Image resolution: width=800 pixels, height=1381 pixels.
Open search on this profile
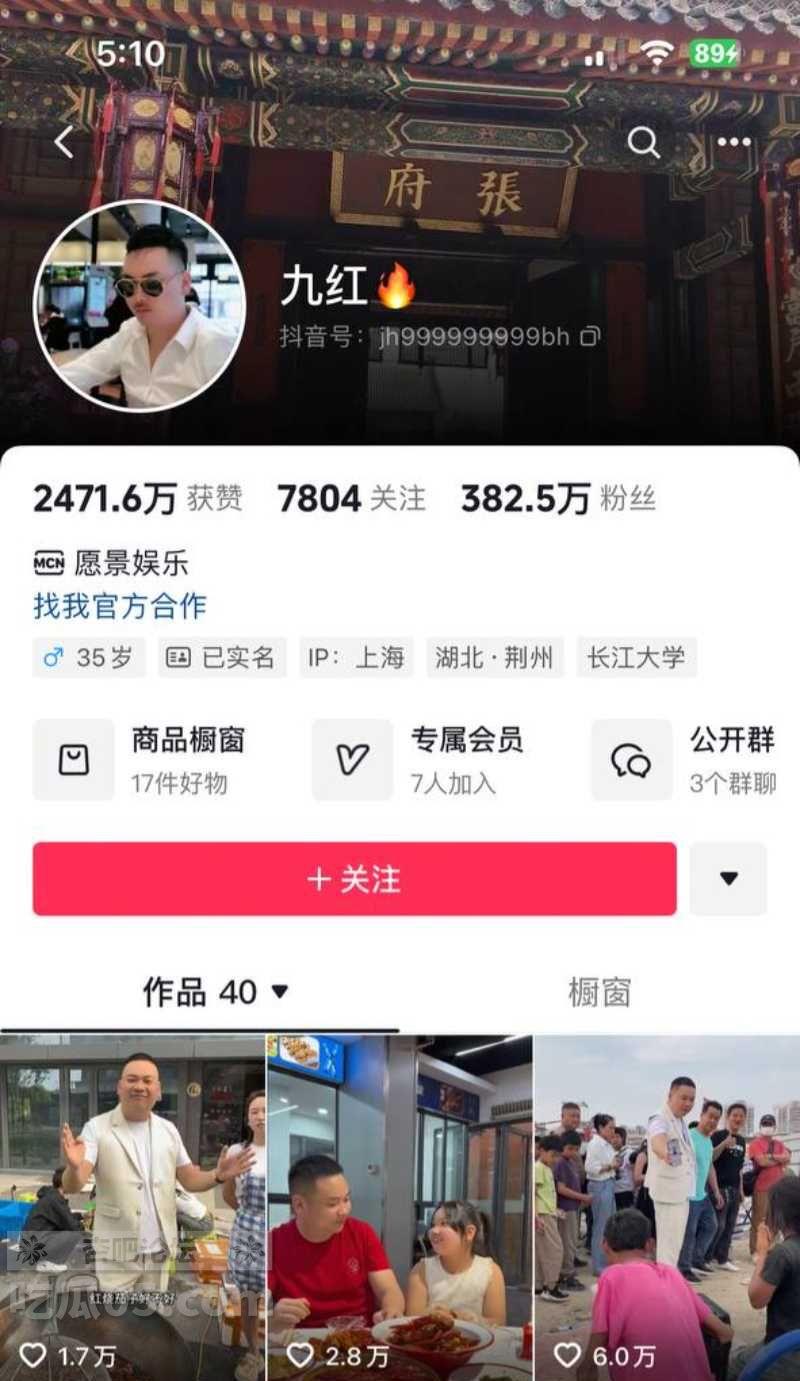point(643,142)
